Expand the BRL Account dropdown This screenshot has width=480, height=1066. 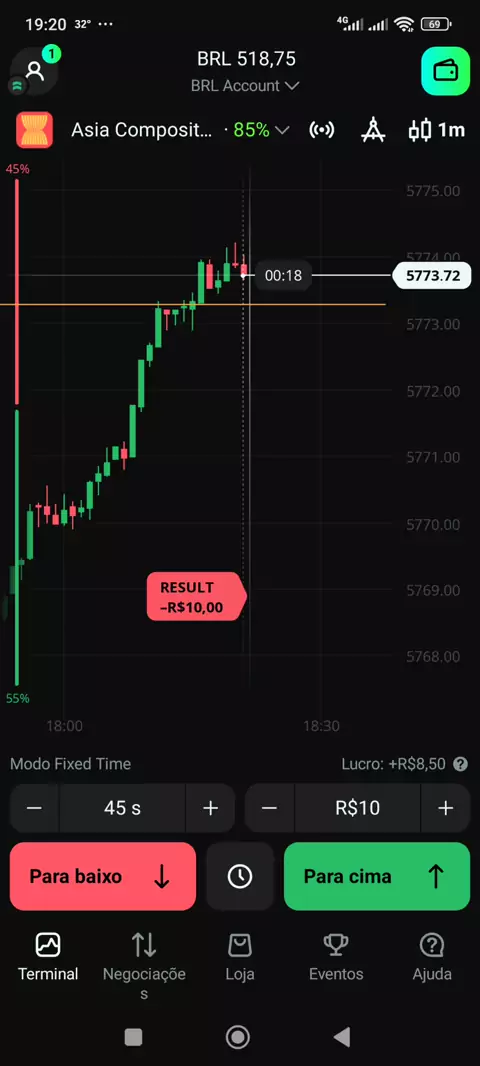[245, 86]
